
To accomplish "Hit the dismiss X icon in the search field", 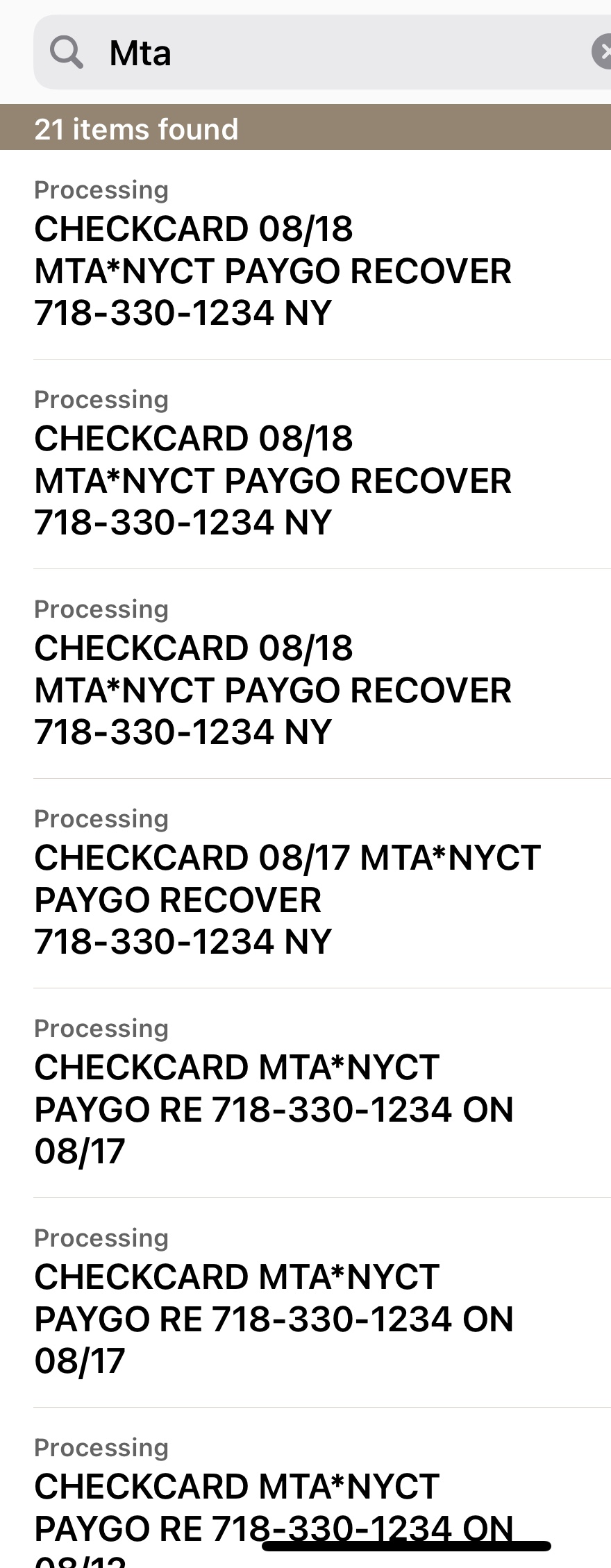I will (x=603, y=51).
